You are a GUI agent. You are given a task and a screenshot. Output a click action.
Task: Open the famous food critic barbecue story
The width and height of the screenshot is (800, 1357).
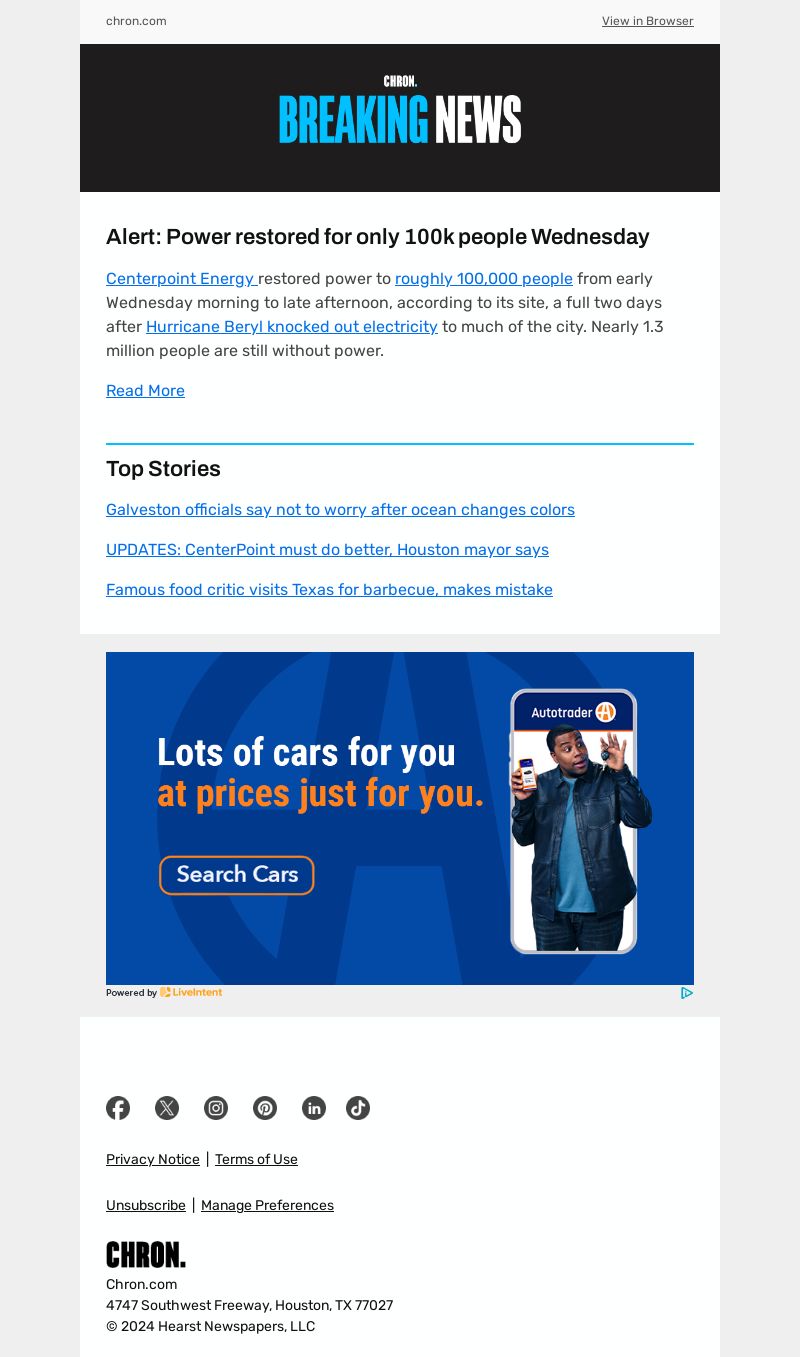coord(329,590)
